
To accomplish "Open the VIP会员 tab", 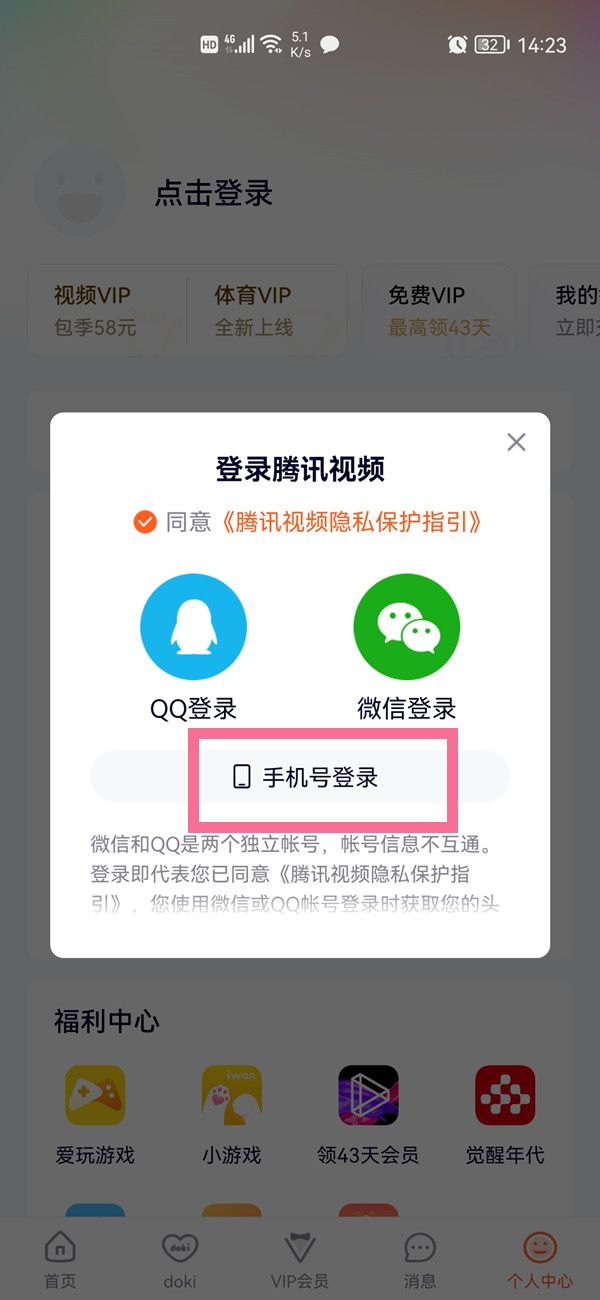I will coord(300,1259).
